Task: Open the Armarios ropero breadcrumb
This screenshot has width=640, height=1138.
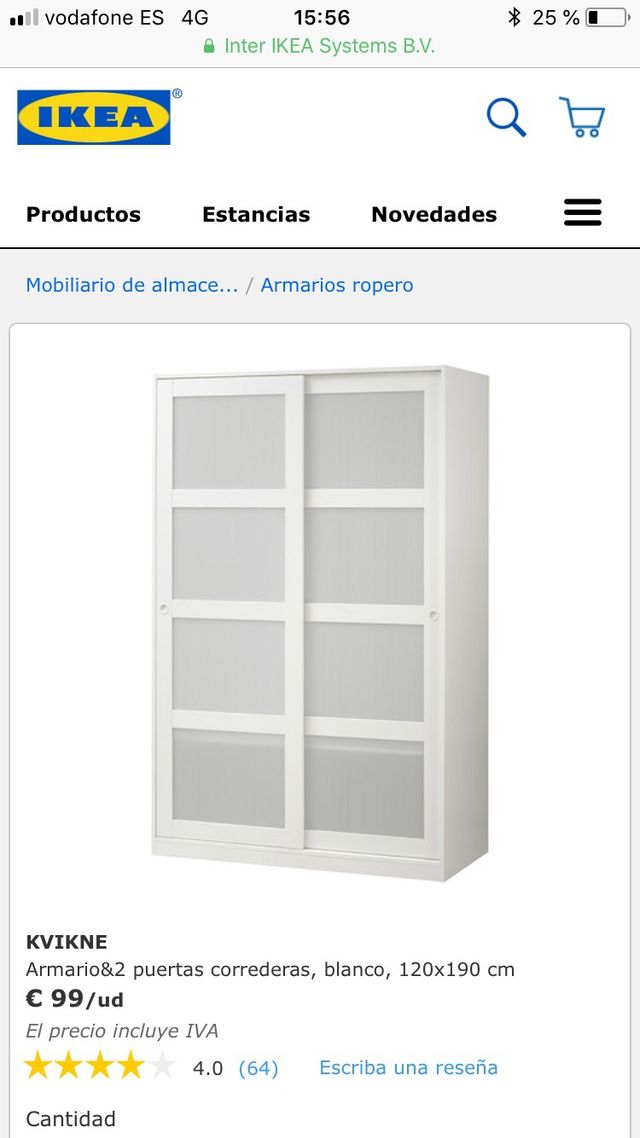Action: tap(337, 285)
